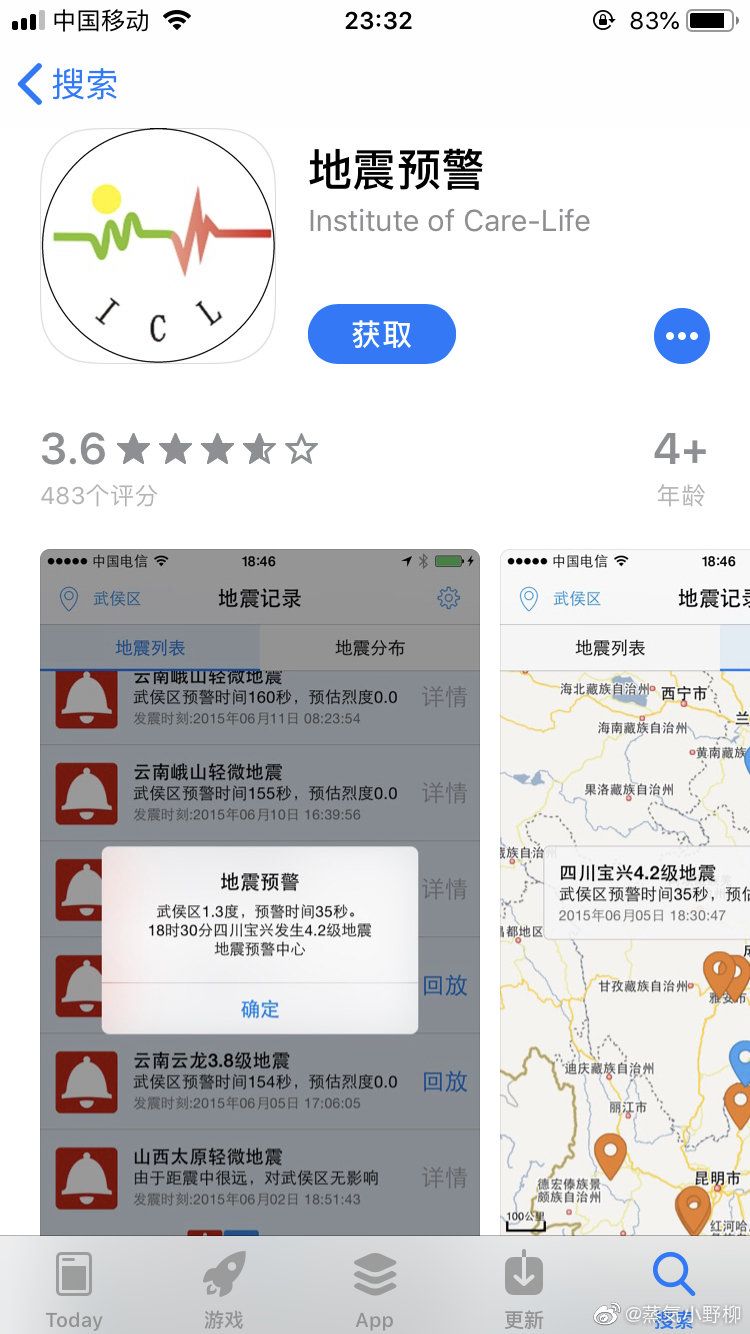Switch to the App tab
The height and width of the screenshot is (1334, 750).
tap(374, 1288)
